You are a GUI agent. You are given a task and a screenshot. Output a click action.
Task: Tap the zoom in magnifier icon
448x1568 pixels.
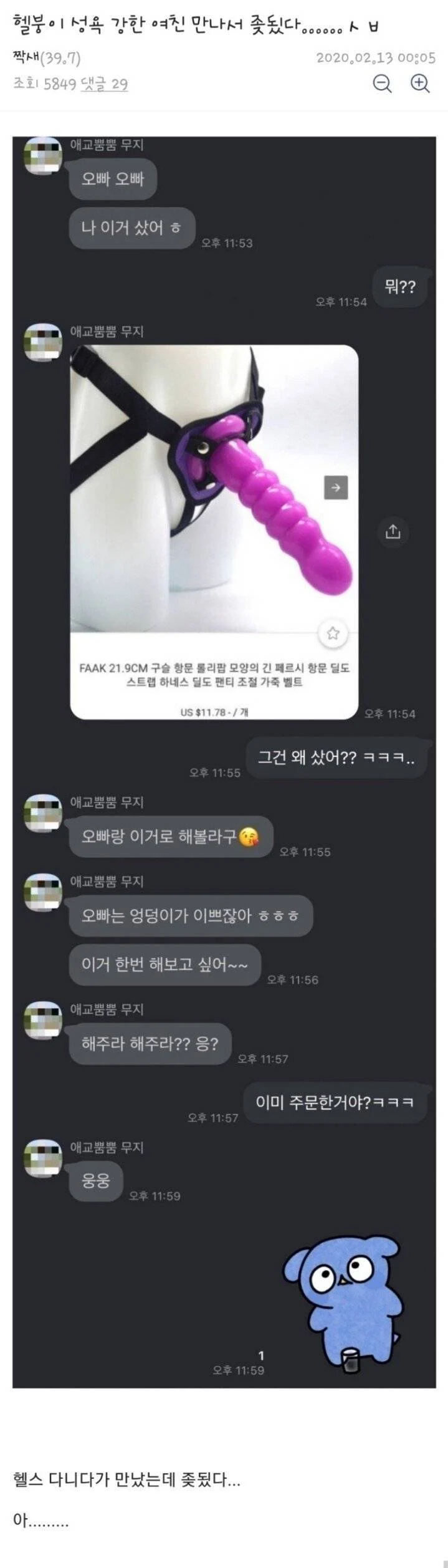click(421, 83)
